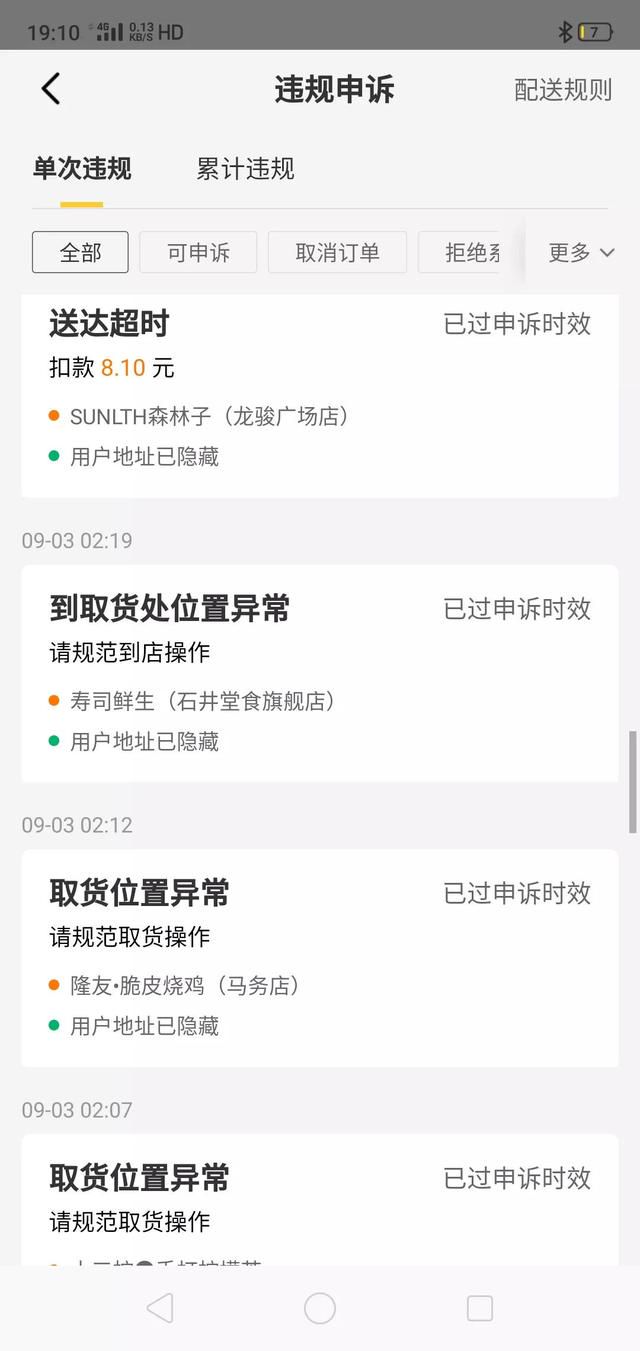
Task: Select the 全部 filter chip
Action: [80, 252]
